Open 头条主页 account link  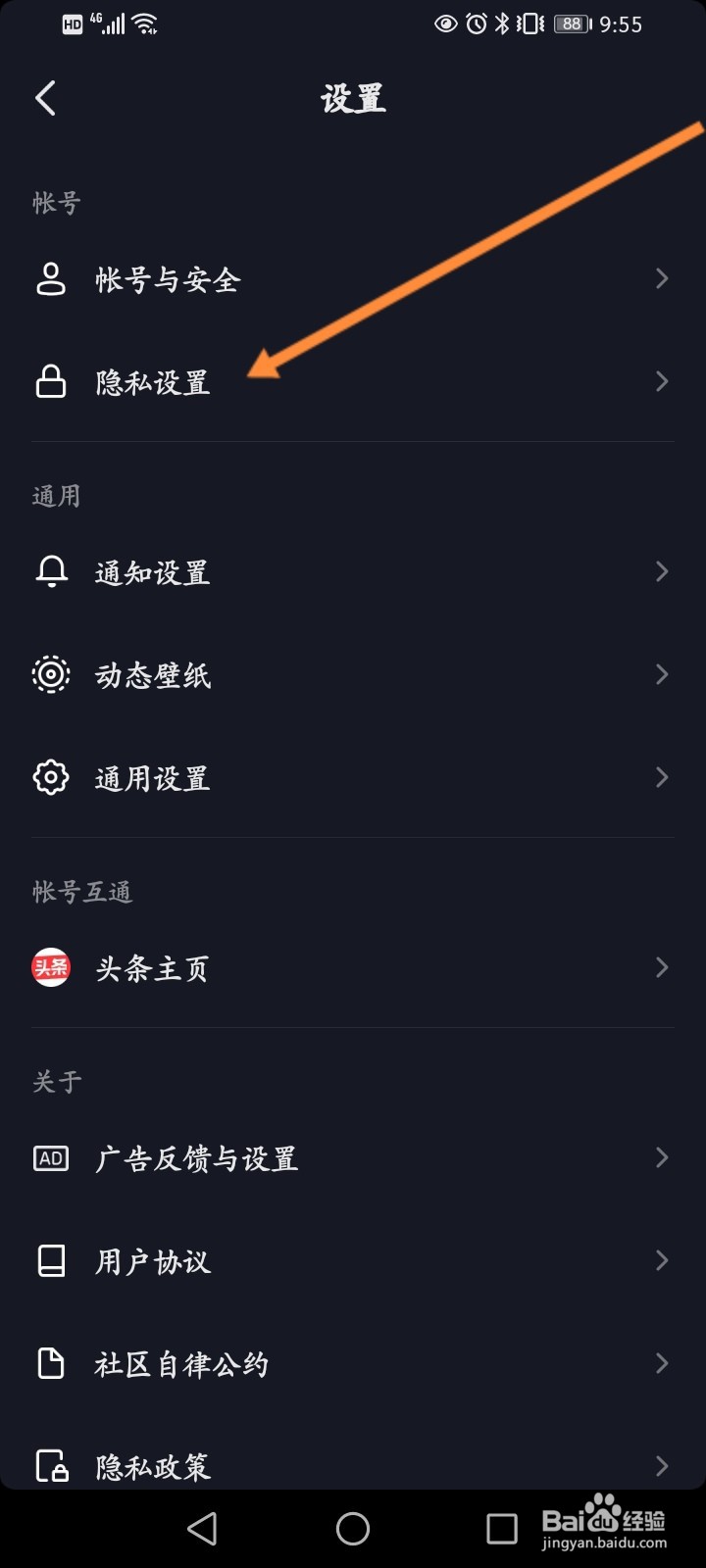tap(153, 968)
